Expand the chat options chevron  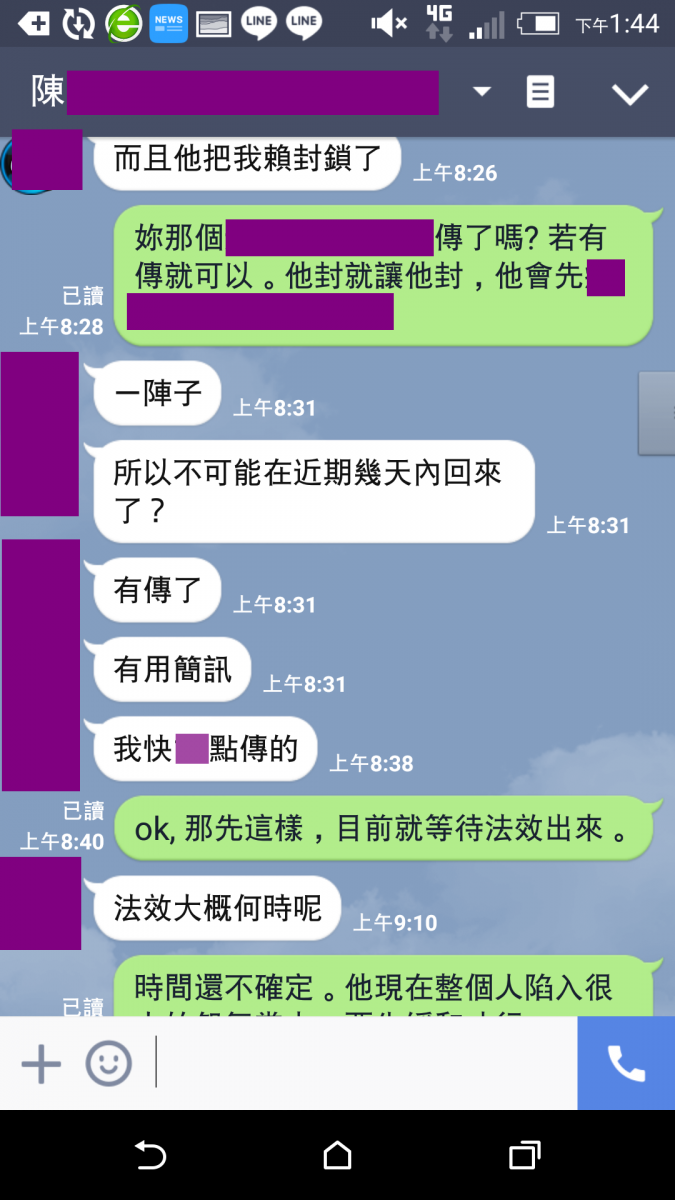pyautogui.click(x=630, y=94)
